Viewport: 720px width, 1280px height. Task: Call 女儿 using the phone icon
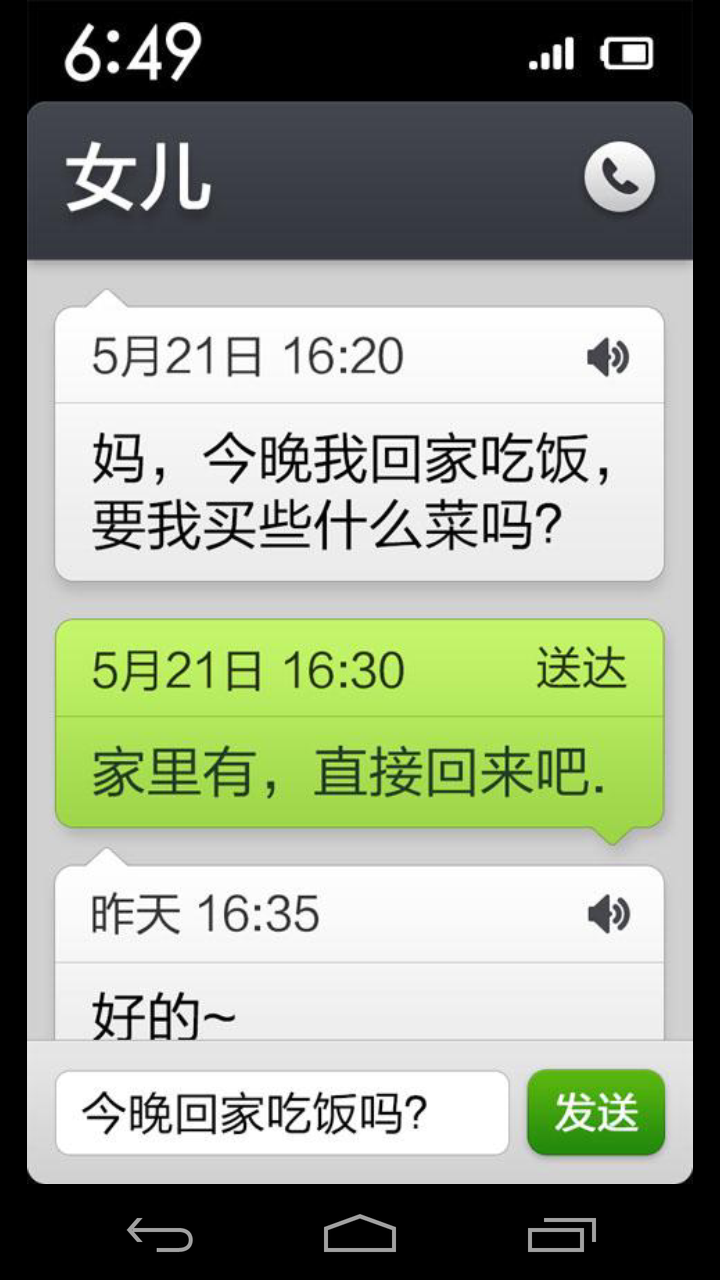(619, 178)
